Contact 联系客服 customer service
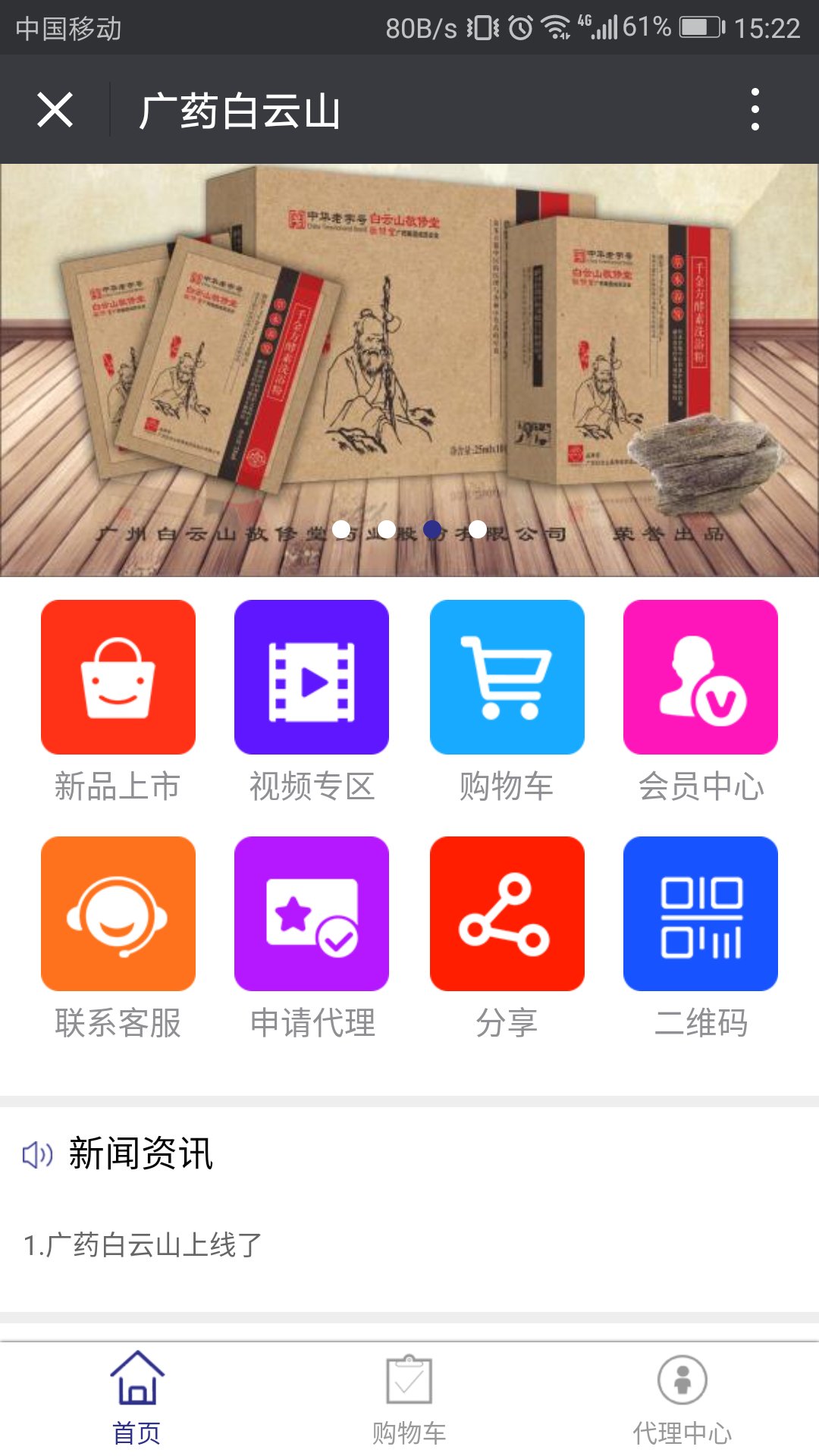Viewport: 819px width, 1456px height. point(118,914)
